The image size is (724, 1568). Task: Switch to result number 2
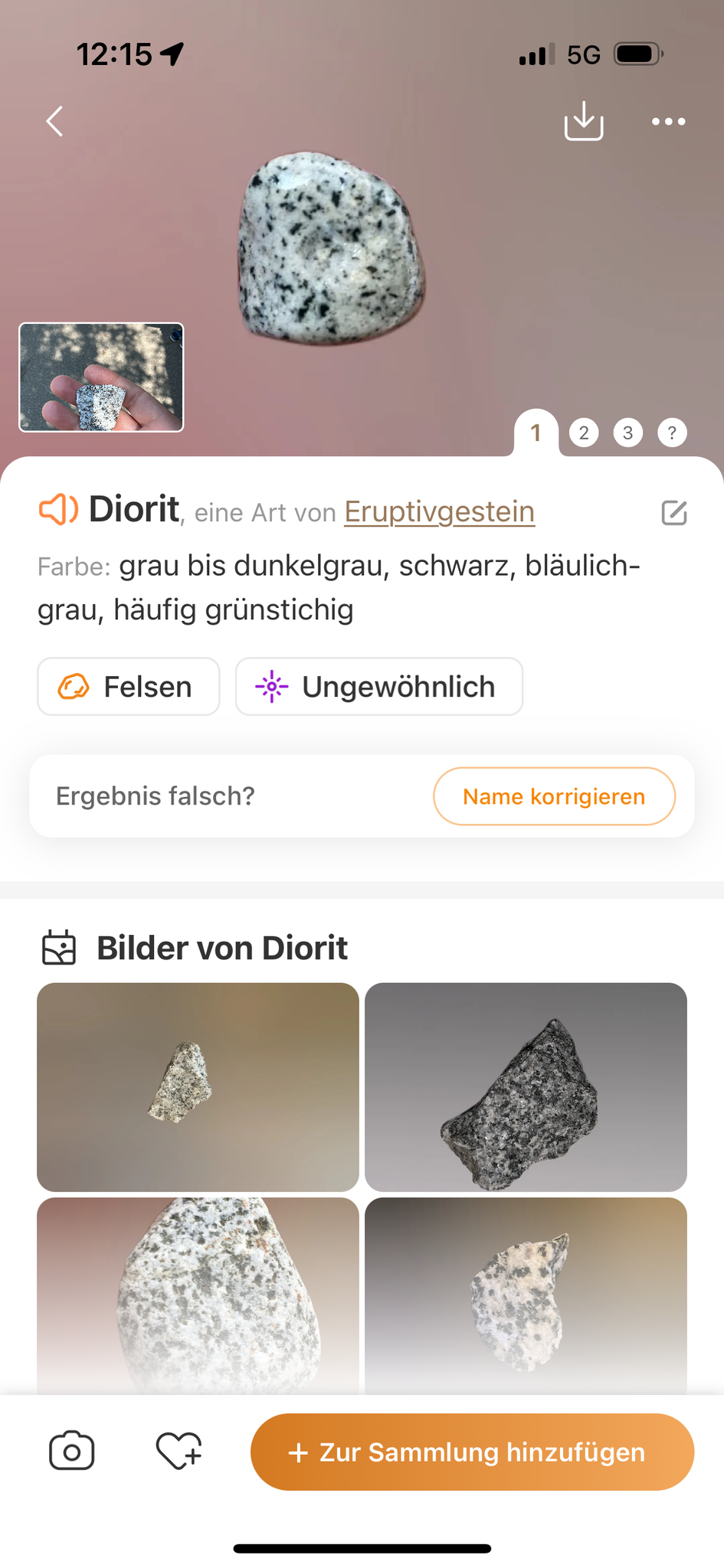[584, 433]
